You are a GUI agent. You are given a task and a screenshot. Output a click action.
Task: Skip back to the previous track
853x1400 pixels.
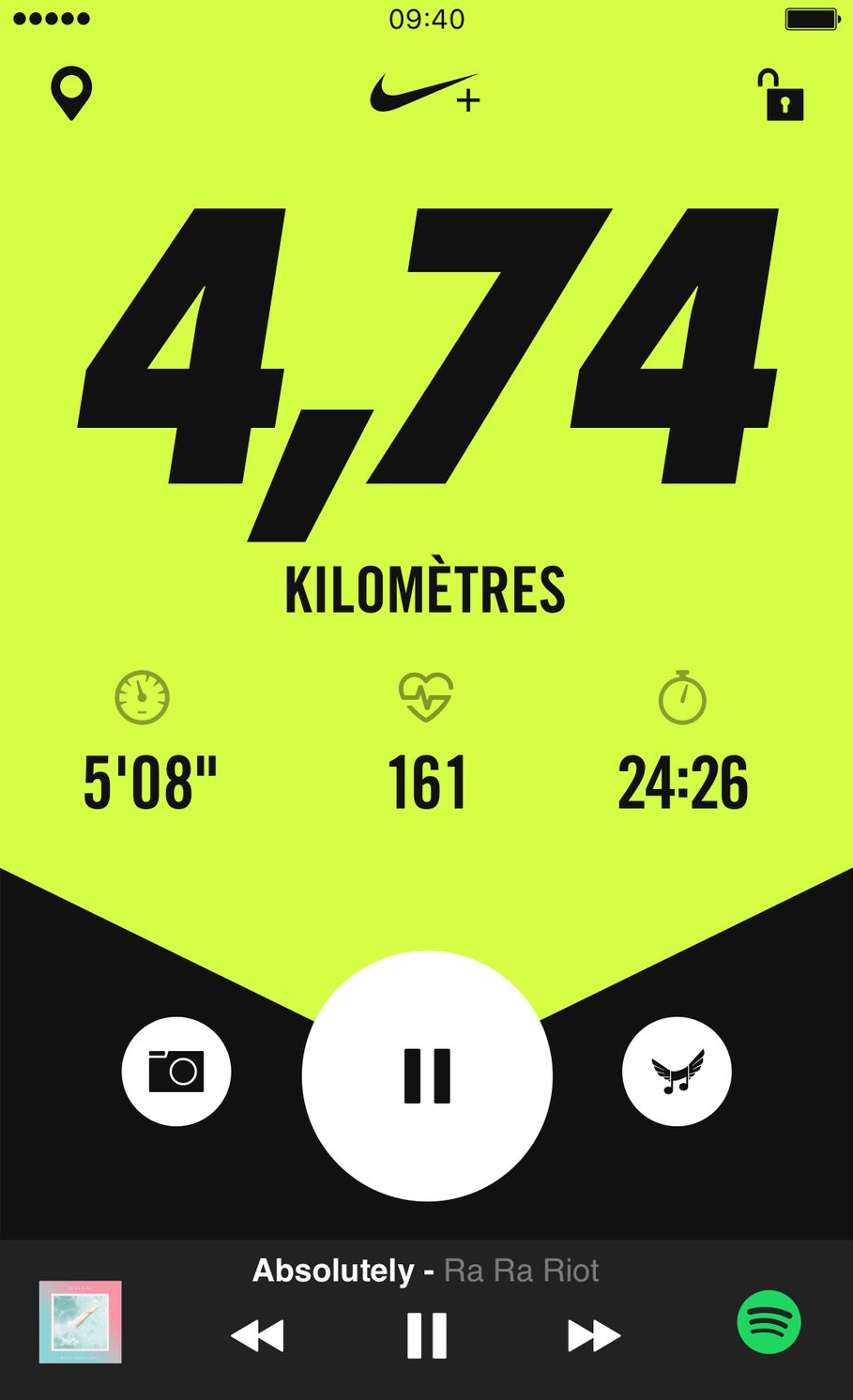pyautogui.click(x=257, y=1335)
